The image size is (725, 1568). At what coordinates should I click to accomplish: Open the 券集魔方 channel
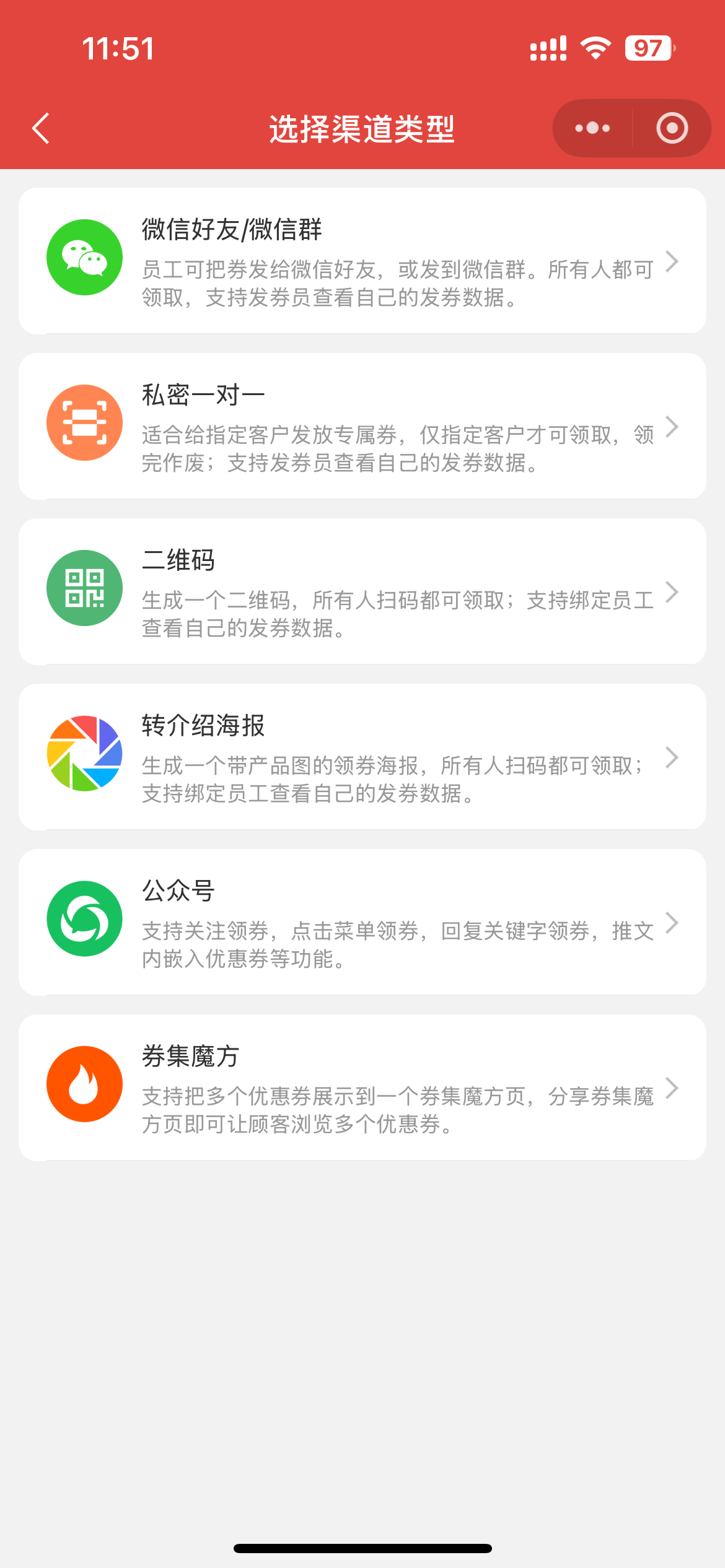point(362,1087)
